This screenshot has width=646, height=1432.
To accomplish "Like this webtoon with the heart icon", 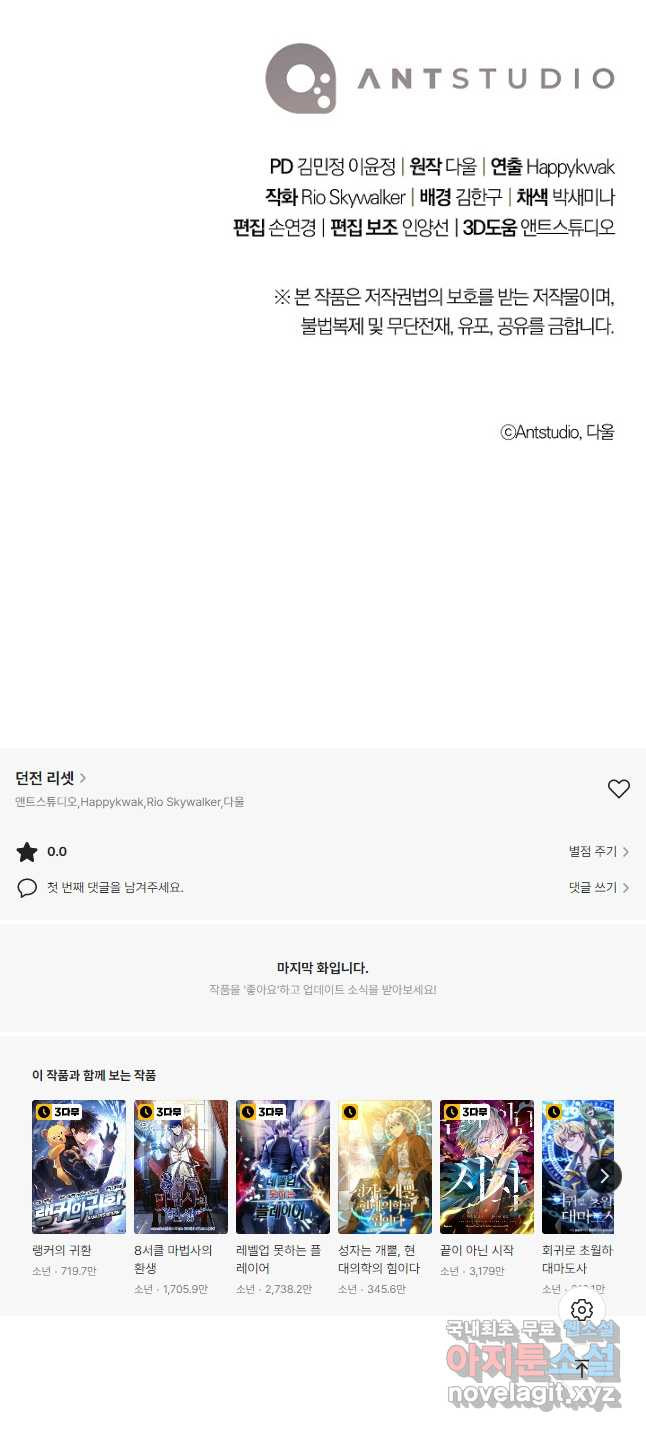I will tap(619, 789).
